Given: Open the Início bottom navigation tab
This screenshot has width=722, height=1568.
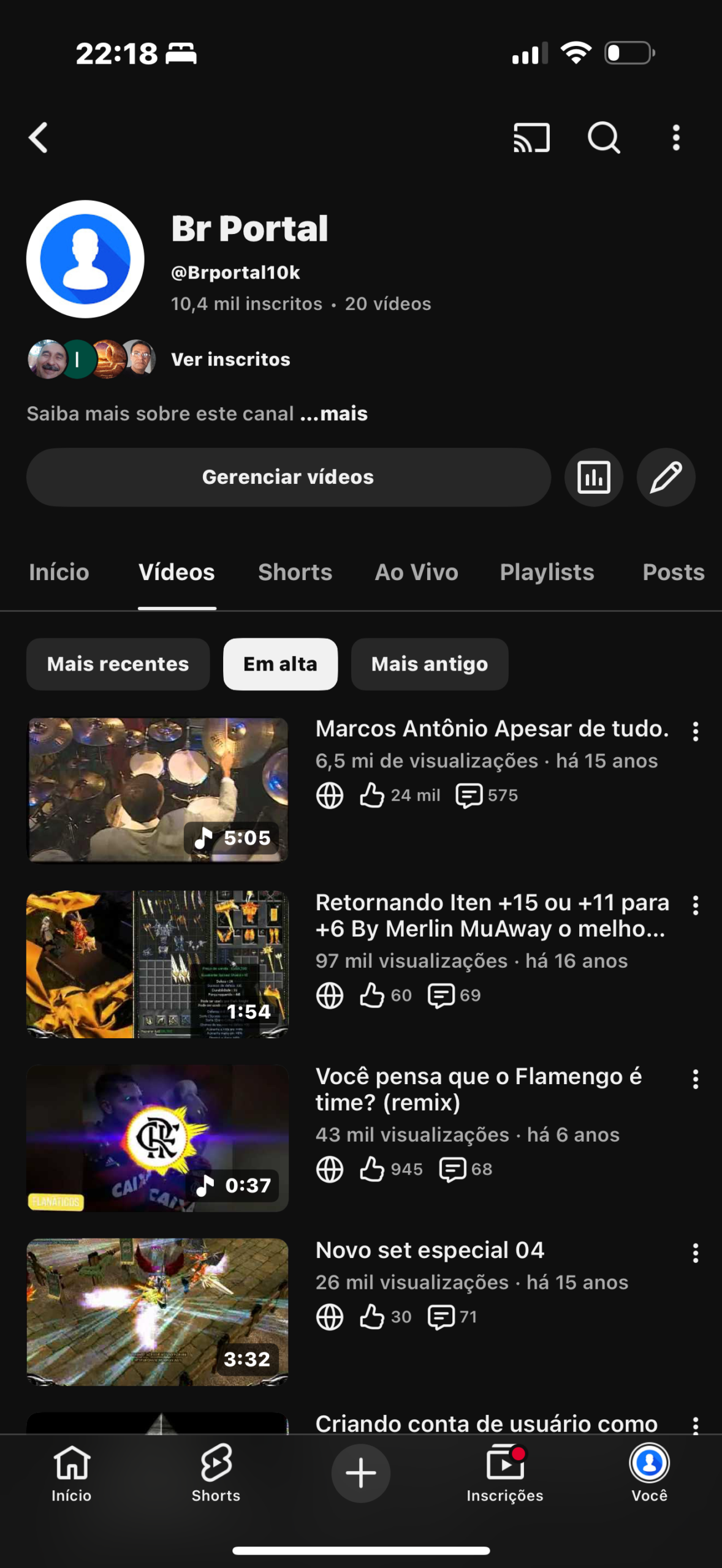Looking at the screenshot, I should coord(72,1473).
